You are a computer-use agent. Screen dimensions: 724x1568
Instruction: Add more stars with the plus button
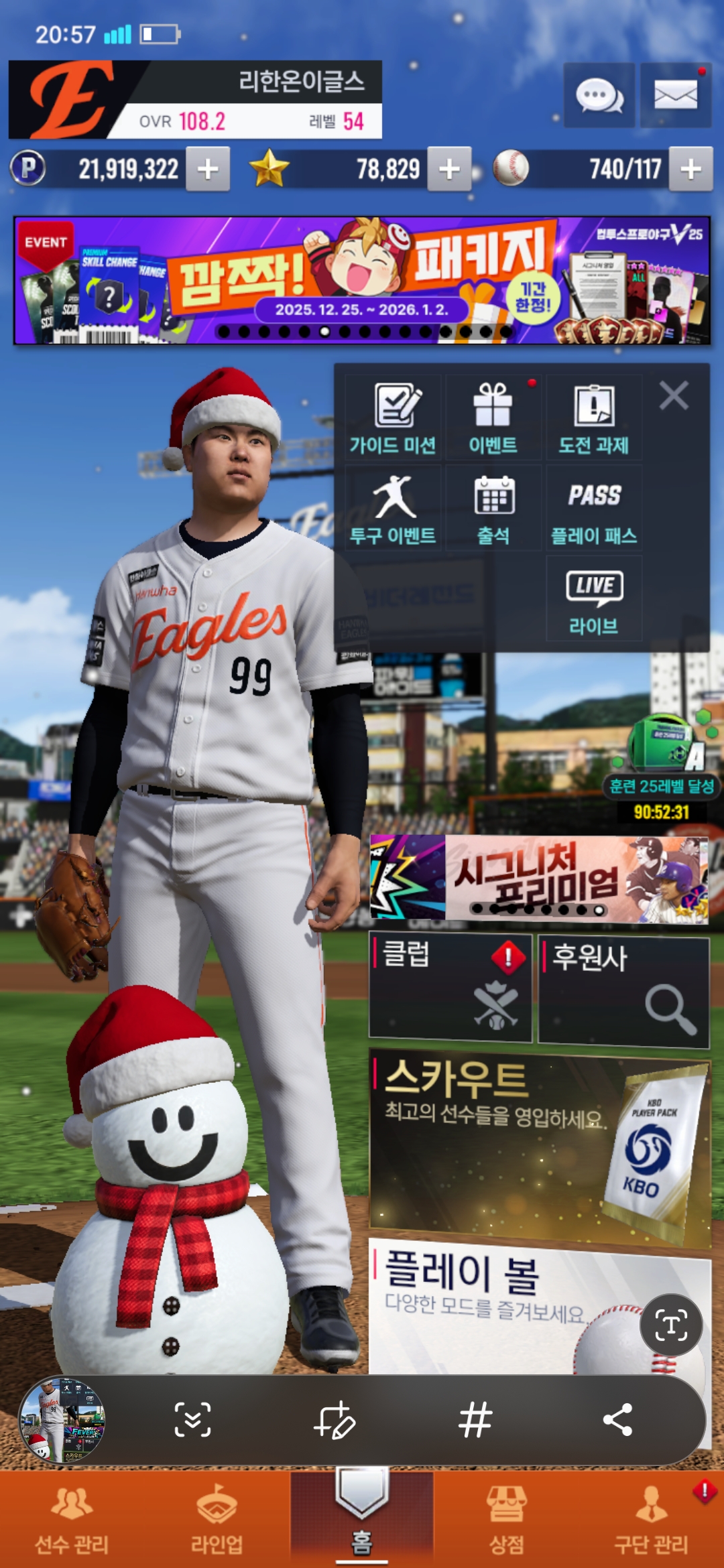click(x=449, y=170)
